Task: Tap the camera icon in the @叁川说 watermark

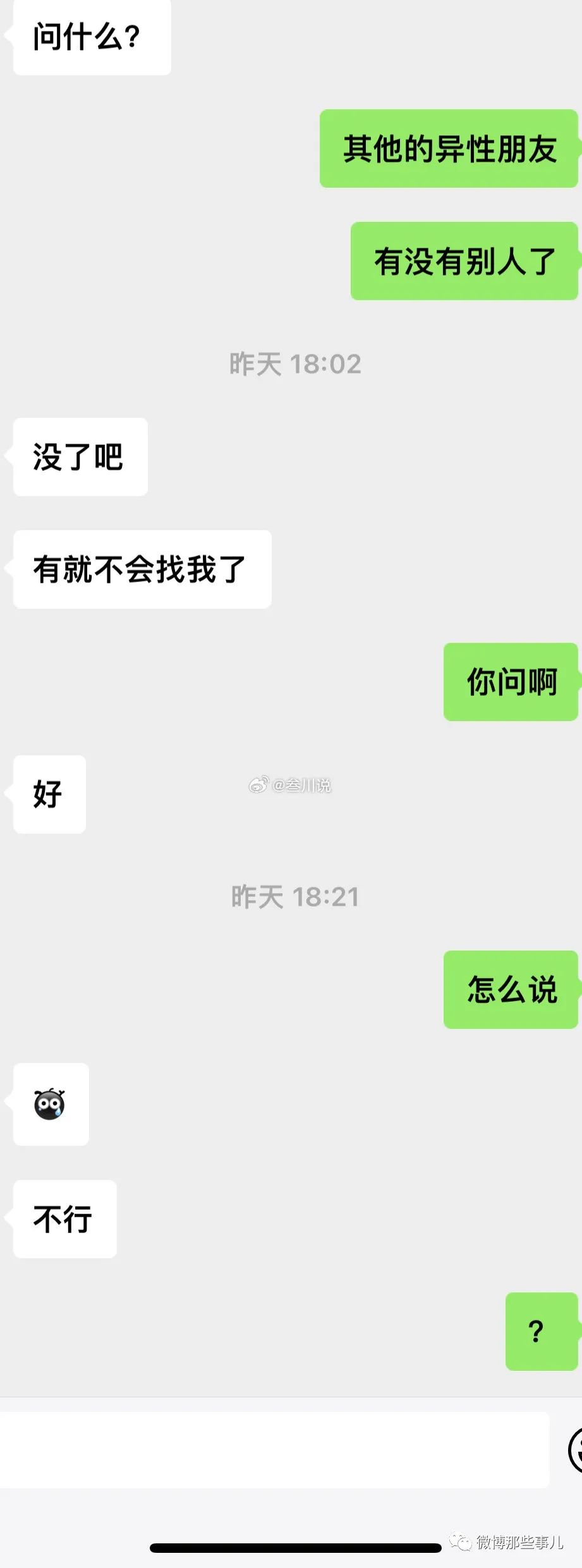Action: coord(258,786)
